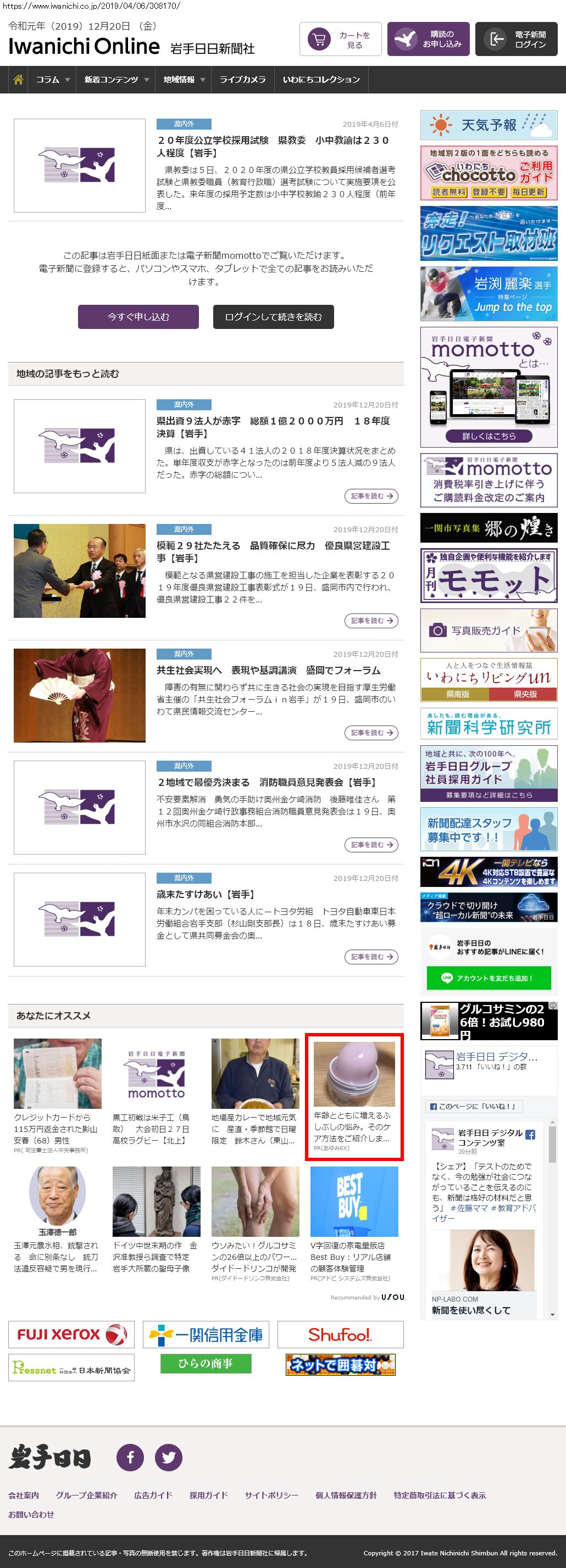
Task: Expand the 新着コンテンツ menu
Action: pyautogui.click(x=116, y=80)
